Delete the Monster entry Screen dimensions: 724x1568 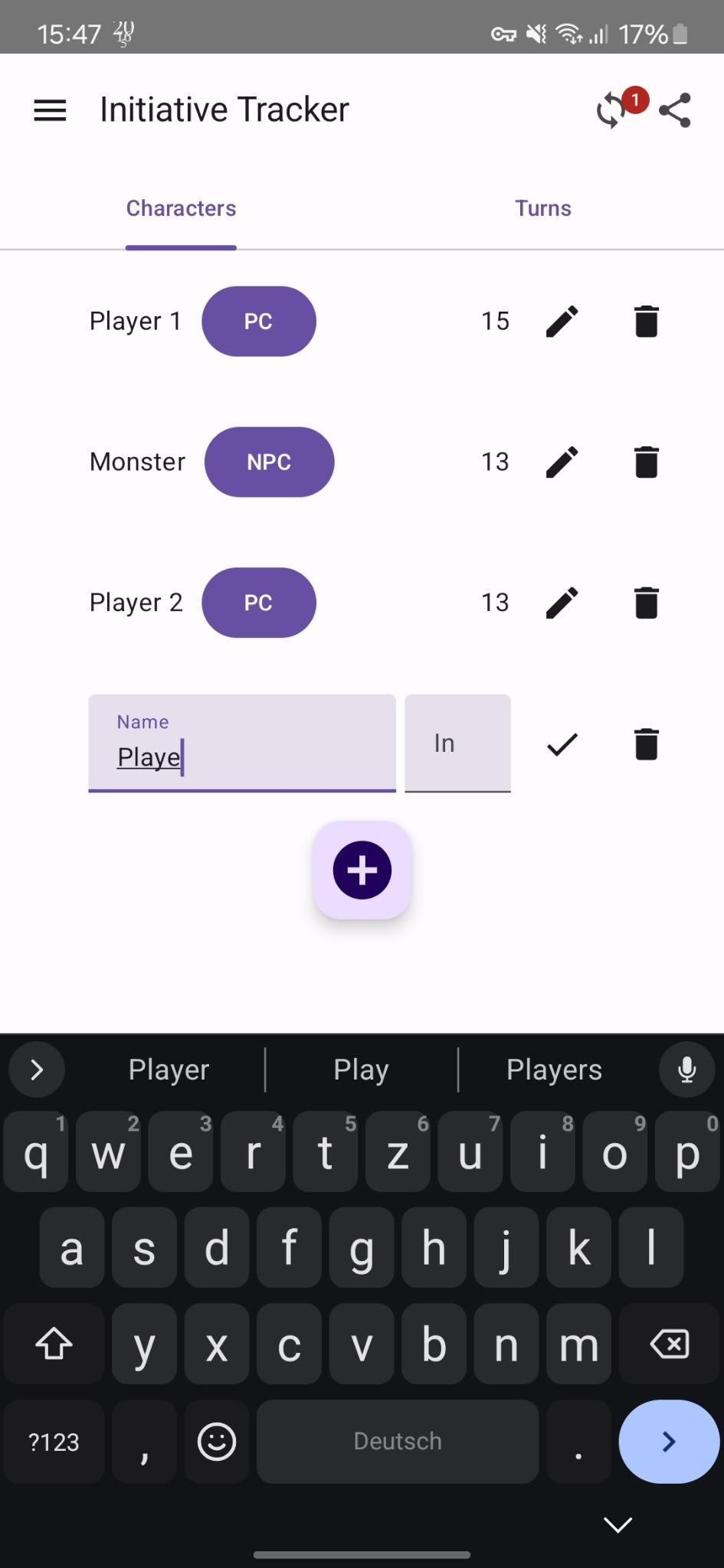[646, 462]
